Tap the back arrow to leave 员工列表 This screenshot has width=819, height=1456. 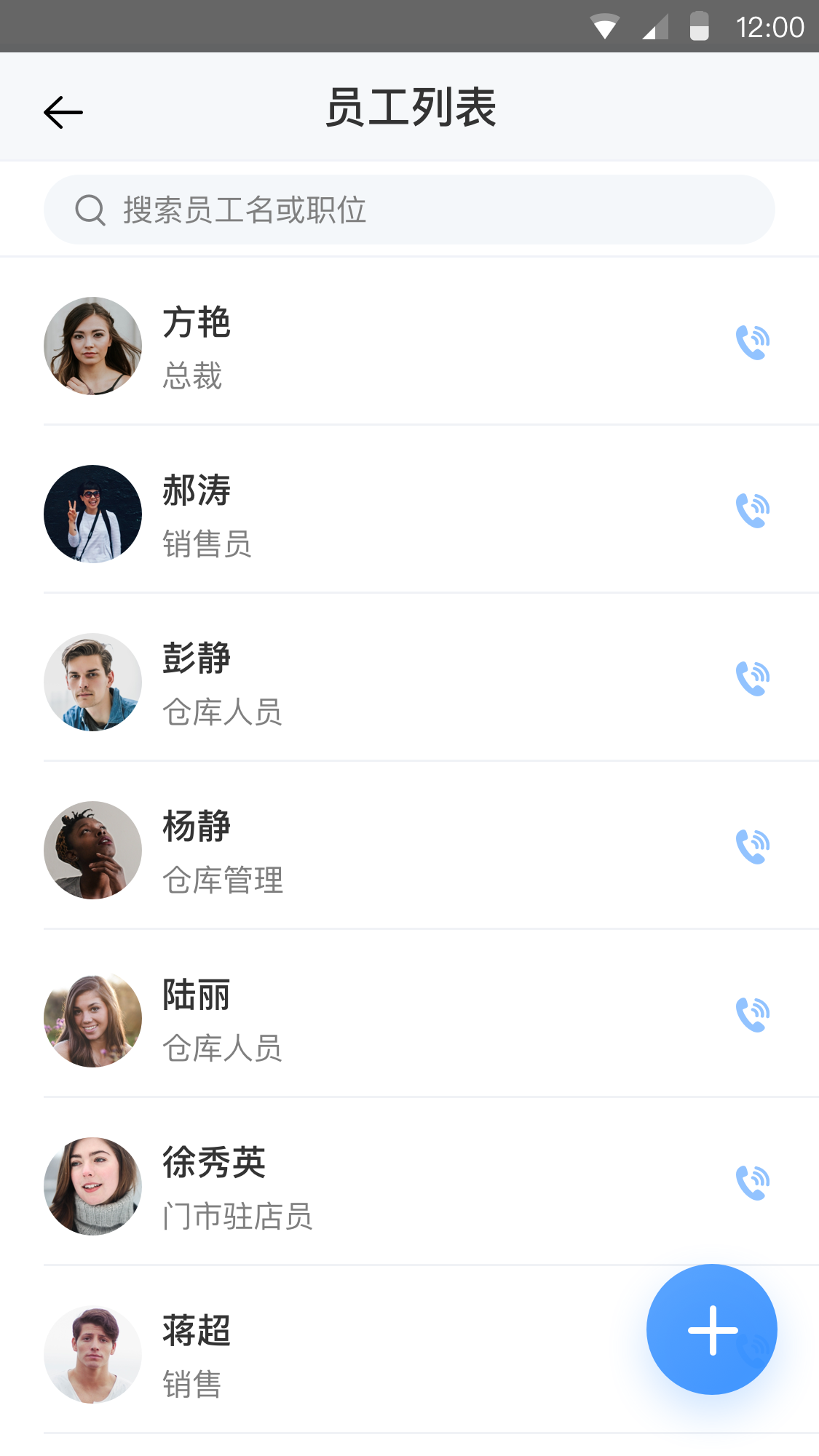coord(63,111)
